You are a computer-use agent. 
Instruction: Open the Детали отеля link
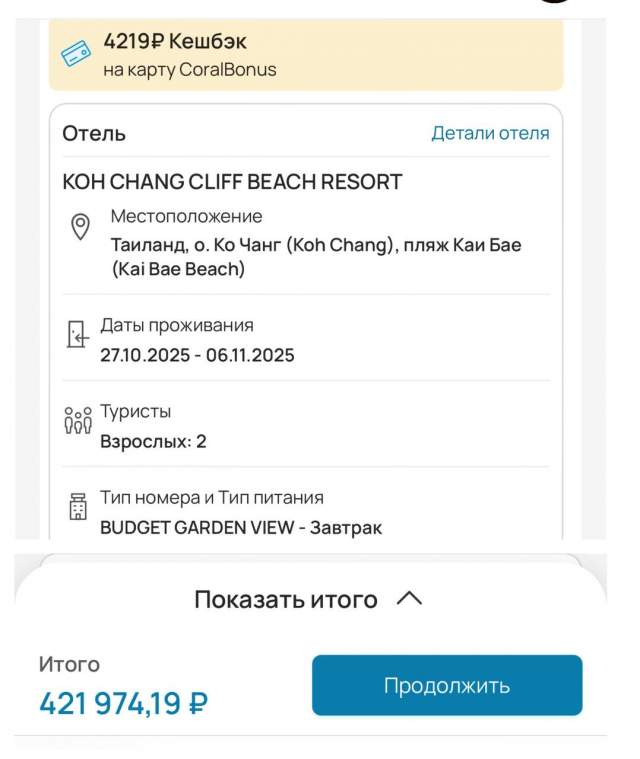[490, 134]
